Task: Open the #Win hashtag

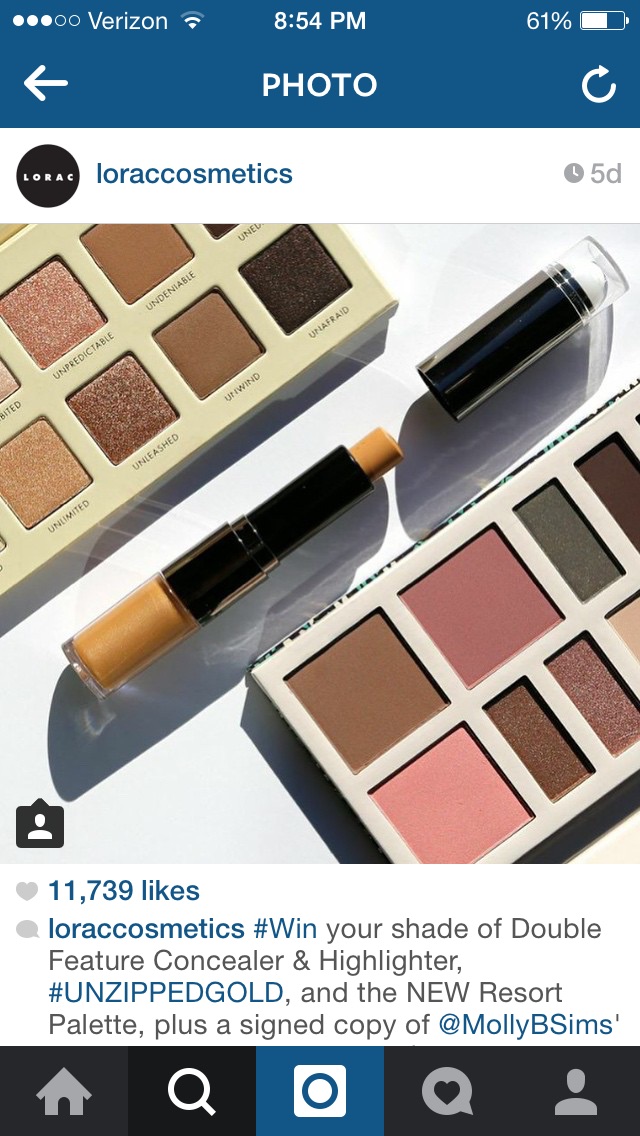Action: pyautogui.click(x=286, y=929)
